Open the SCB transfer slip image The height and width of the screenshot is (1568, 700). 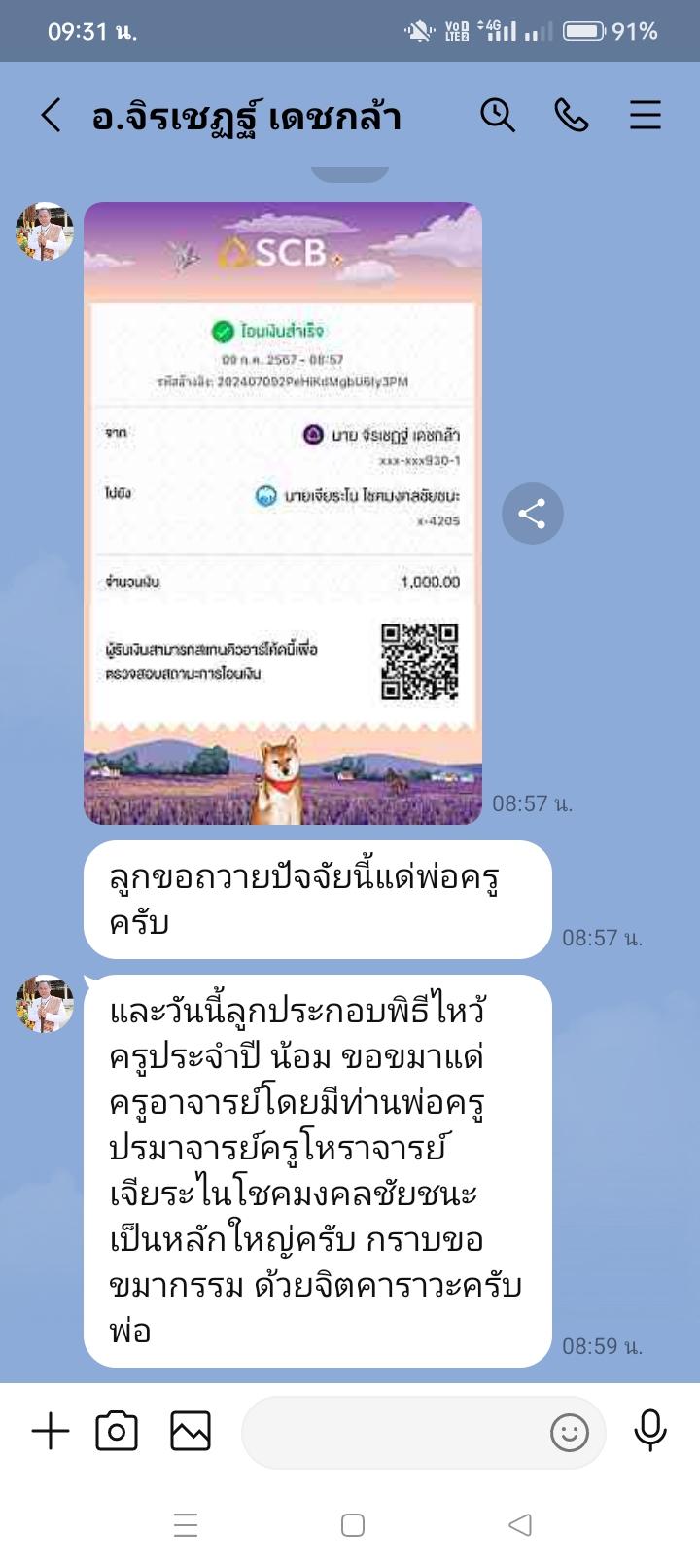[x=282, y=514]
